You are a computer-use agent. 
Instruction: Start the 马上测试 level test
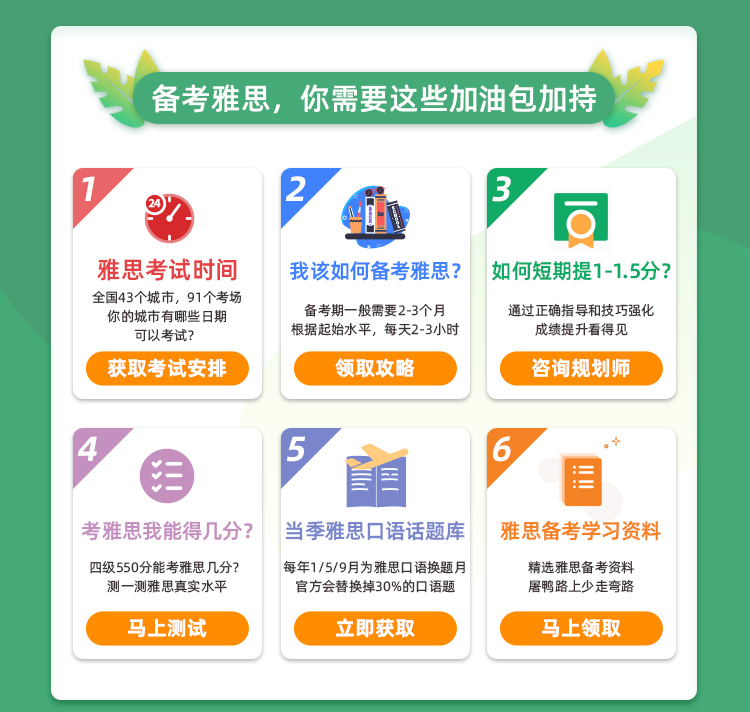pos(167,628)
